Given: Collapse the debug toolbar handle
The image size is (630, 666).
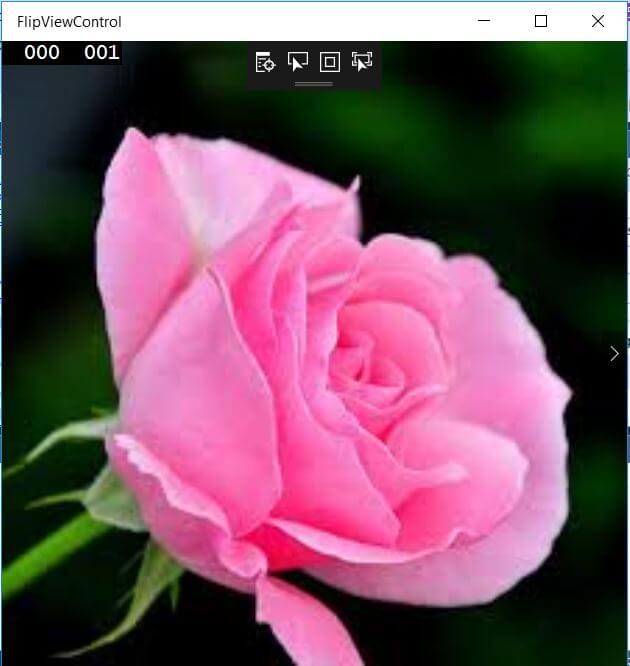Looking at the screenshot, I should tap(314, 84).
